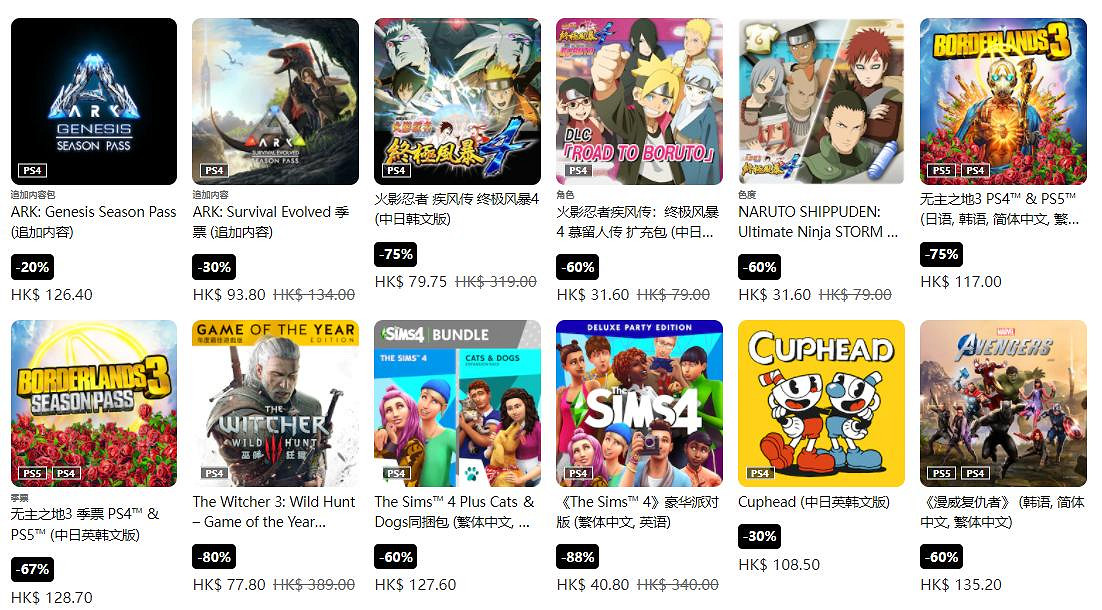Open Borderlands 3 Season Pass 季票 card
The height and width of the screenshot is (610, 1102).
coord(93,403)
